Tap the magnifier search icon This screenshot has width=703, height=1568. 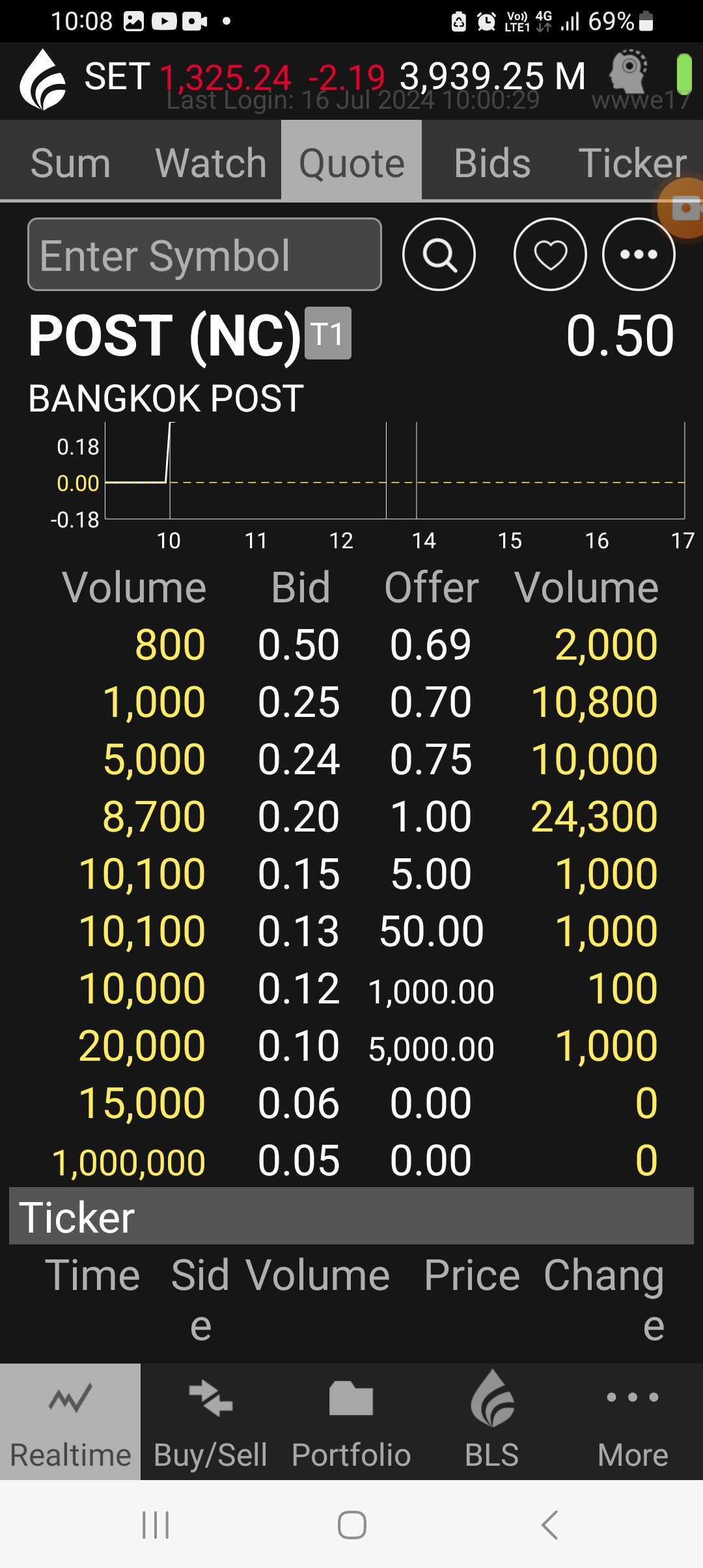[439, 255]
